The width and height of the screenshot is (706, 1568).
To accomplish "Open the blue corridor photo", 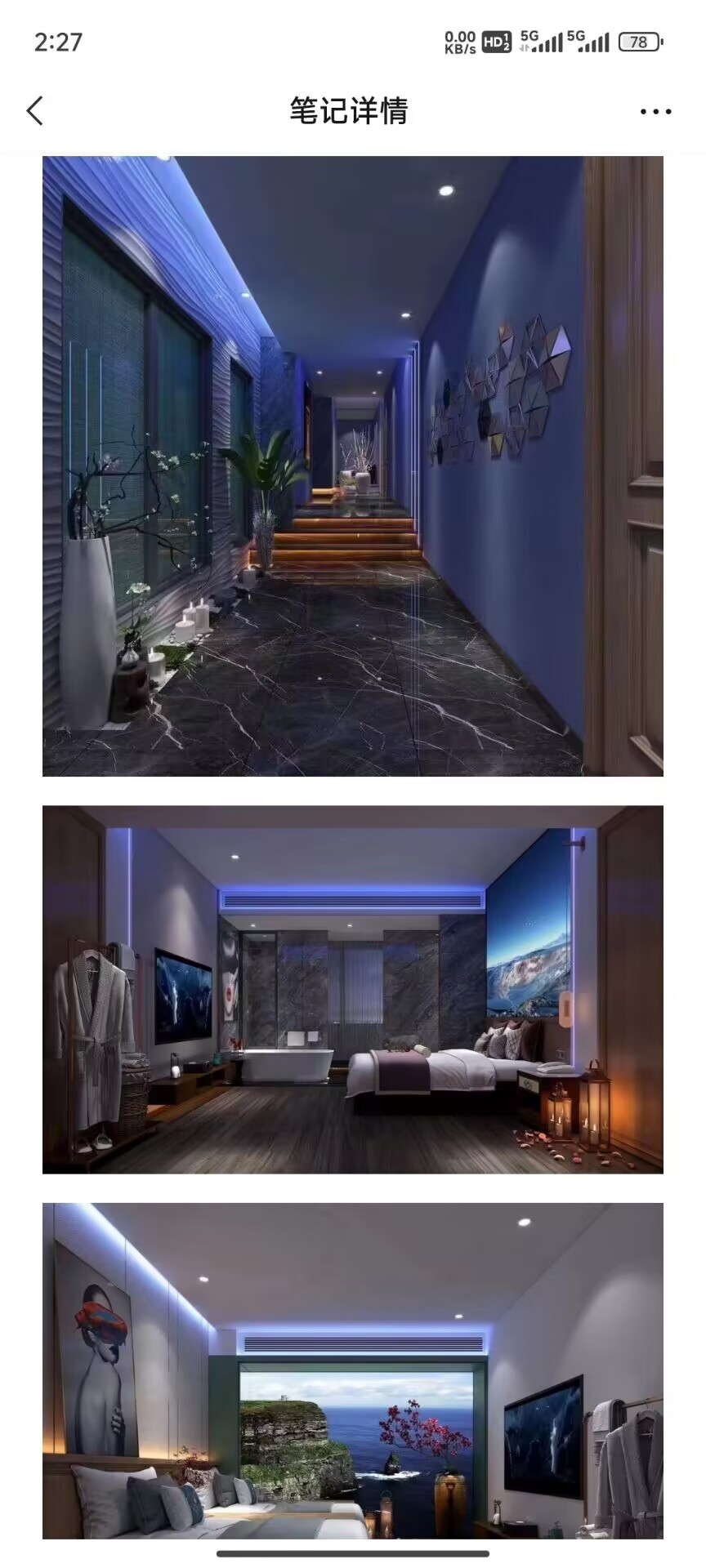I will (352, 465).
